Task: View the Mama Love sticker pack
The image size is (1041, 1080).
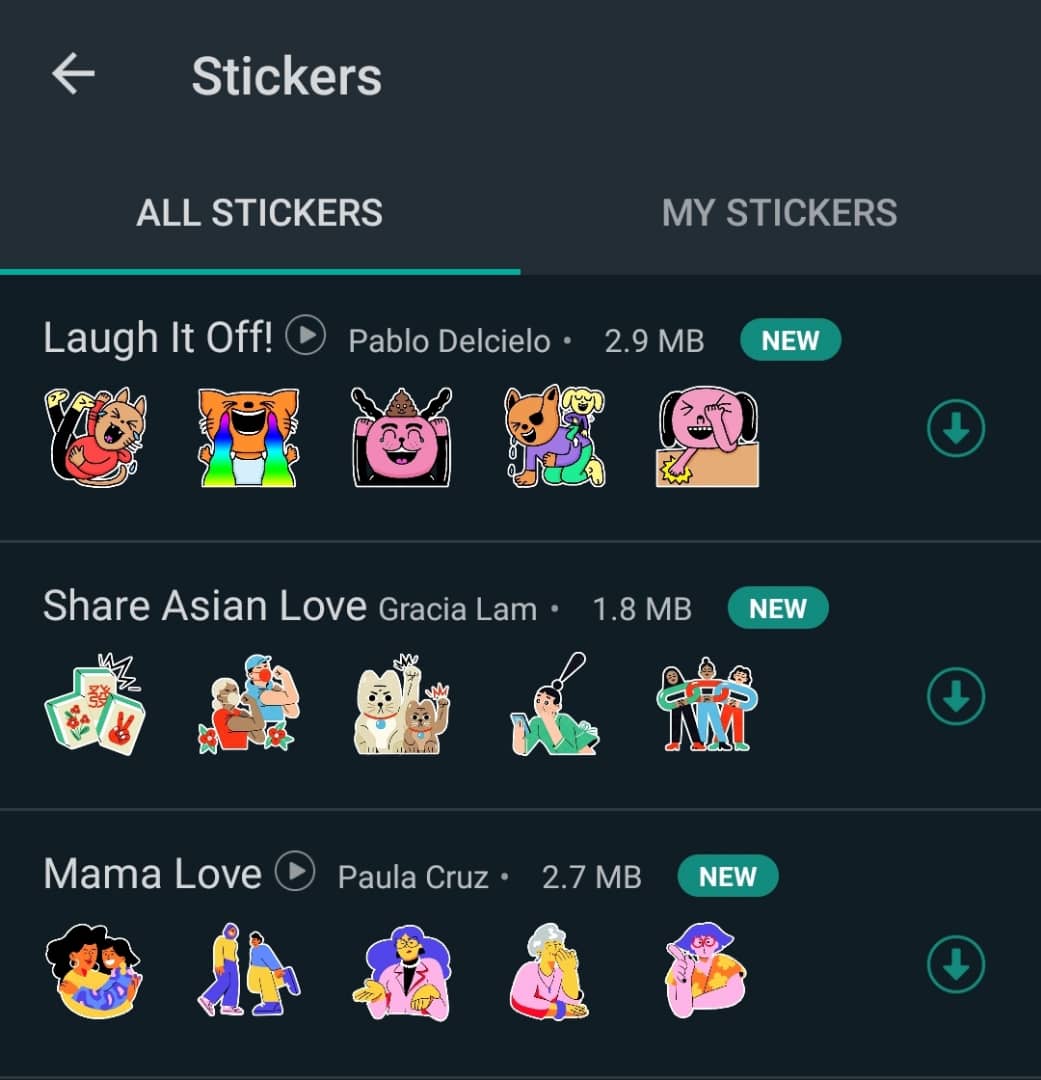Action: [x=152, y=875]
